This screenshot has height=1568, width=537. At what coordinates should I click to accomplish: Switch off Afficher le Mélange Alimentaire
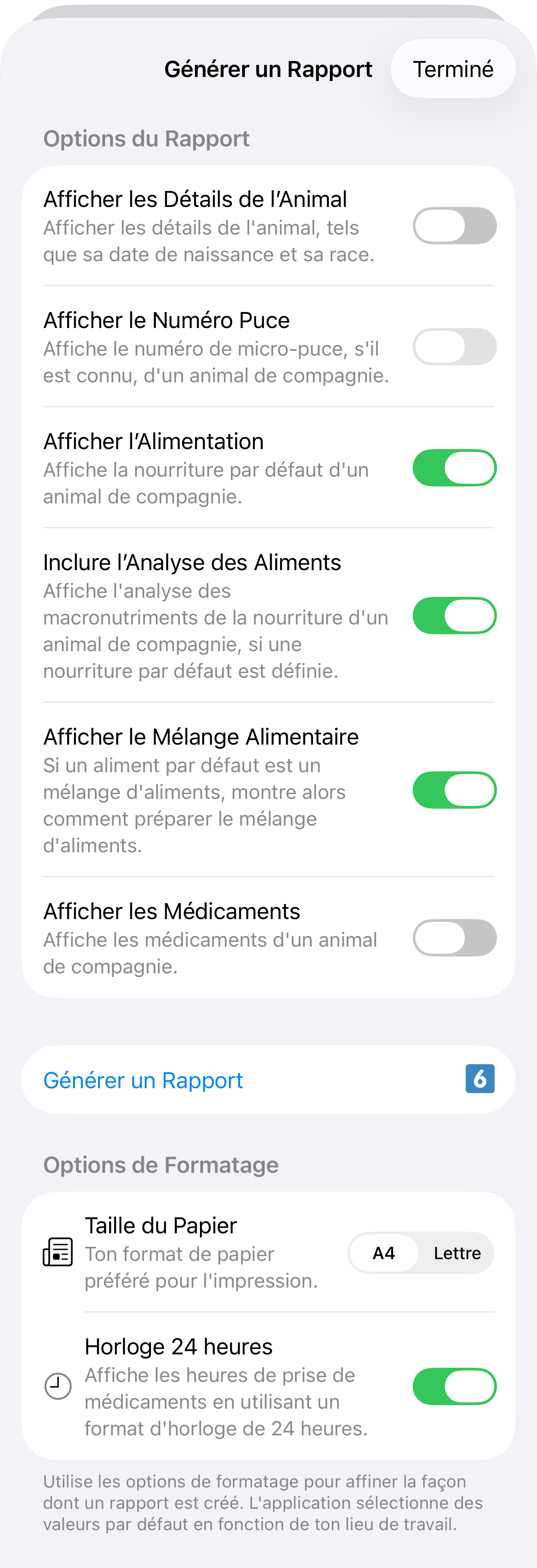[x=454, y=790]
